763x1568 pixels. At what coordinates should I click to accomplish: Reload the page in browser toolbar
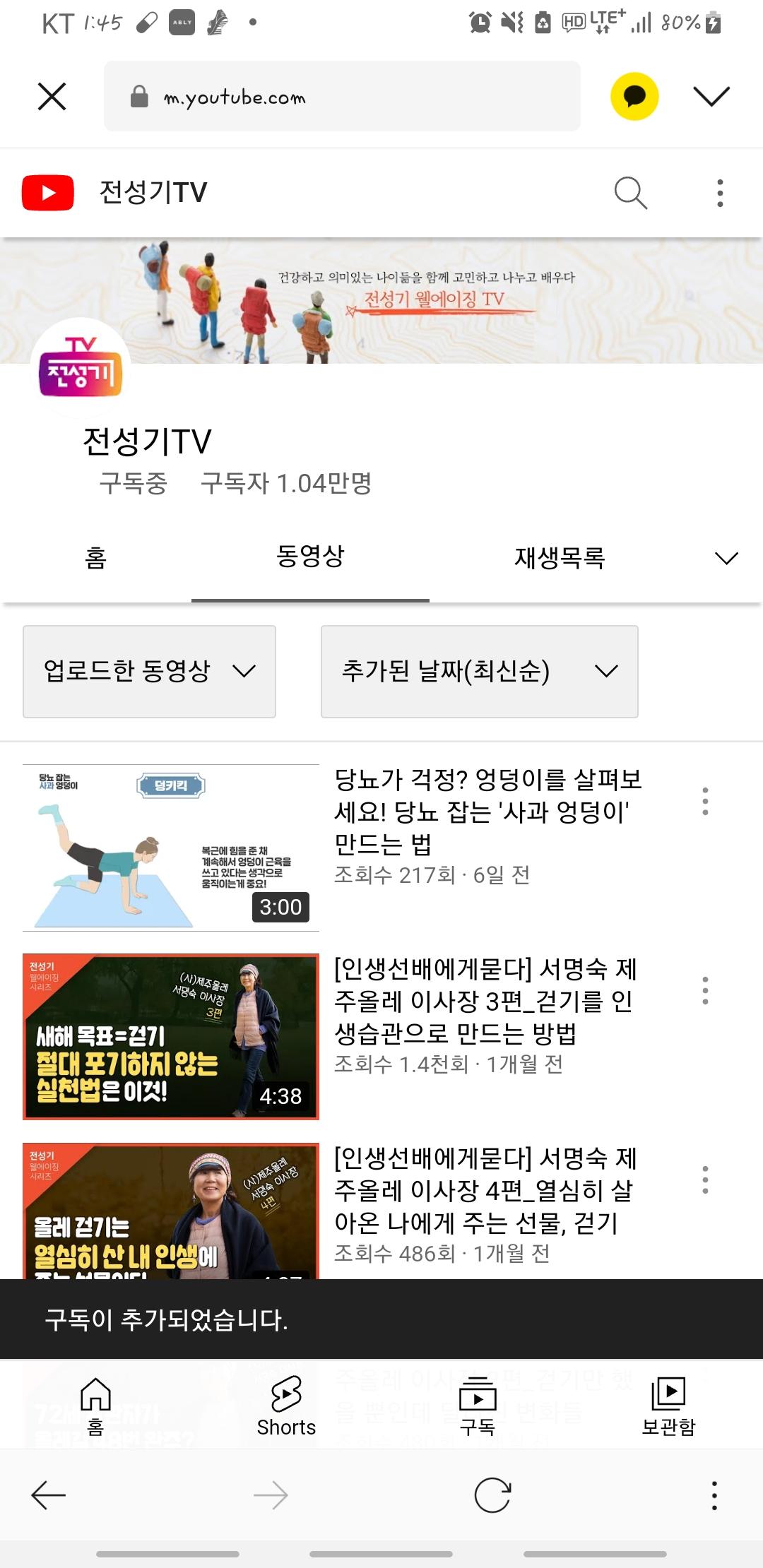tap(492, 1495)
